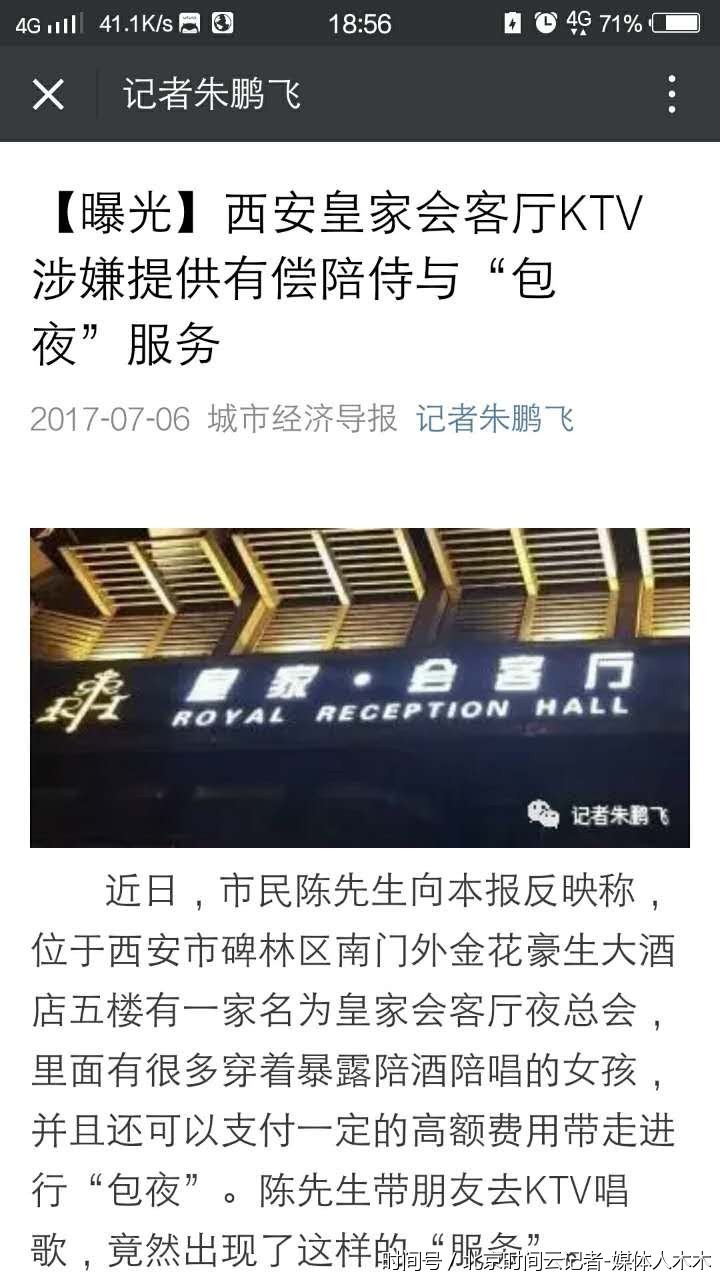
Task: View the Royal Reception Hall photo
Action: tap(360, 687)
